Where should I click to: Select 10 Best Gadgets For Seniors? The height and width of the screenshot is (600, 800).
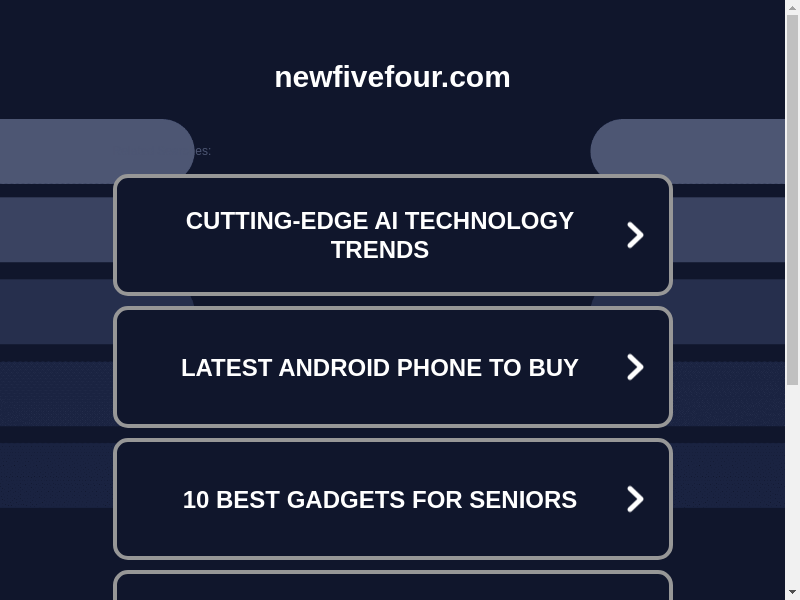point(392,499)
